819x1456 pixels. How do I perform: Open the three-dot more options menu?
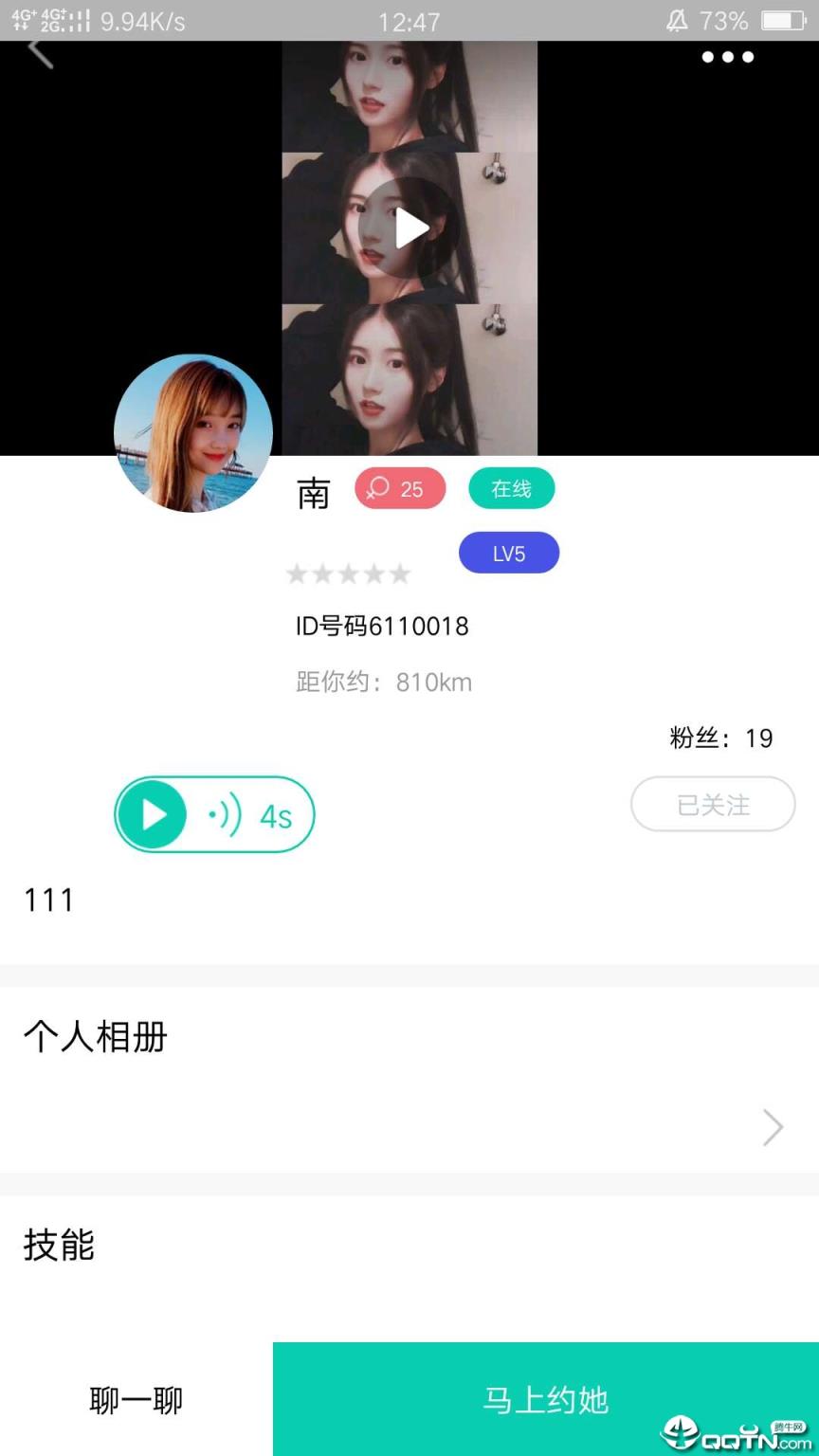click(728, 57)
